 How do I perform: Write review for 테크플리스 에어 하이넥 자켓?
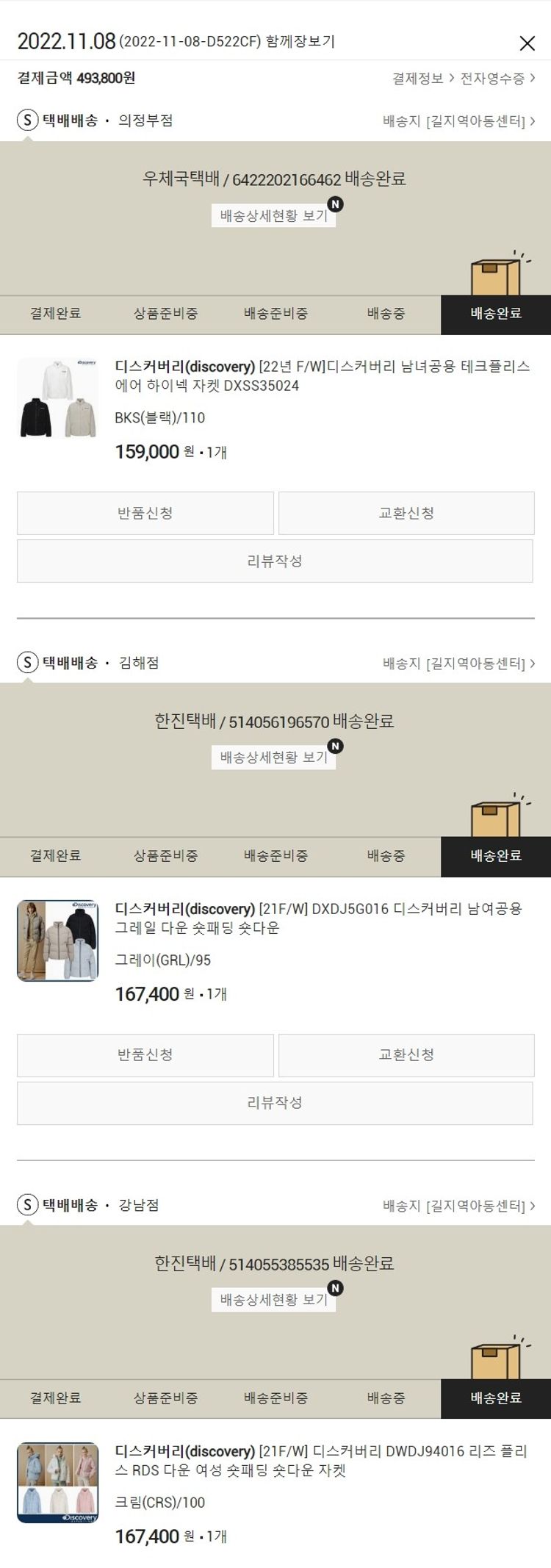point(275,561)
